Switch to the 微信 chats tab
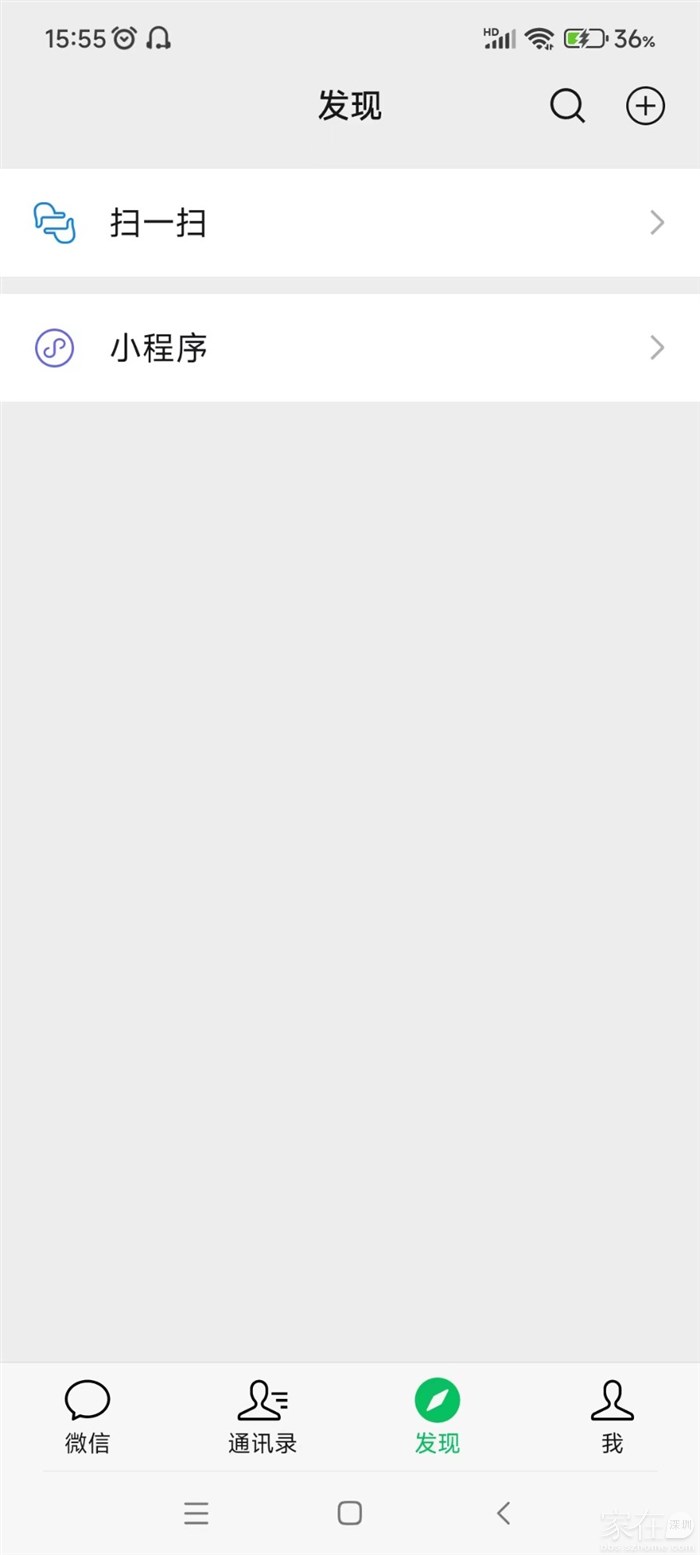 click(x=87, y=1416)
